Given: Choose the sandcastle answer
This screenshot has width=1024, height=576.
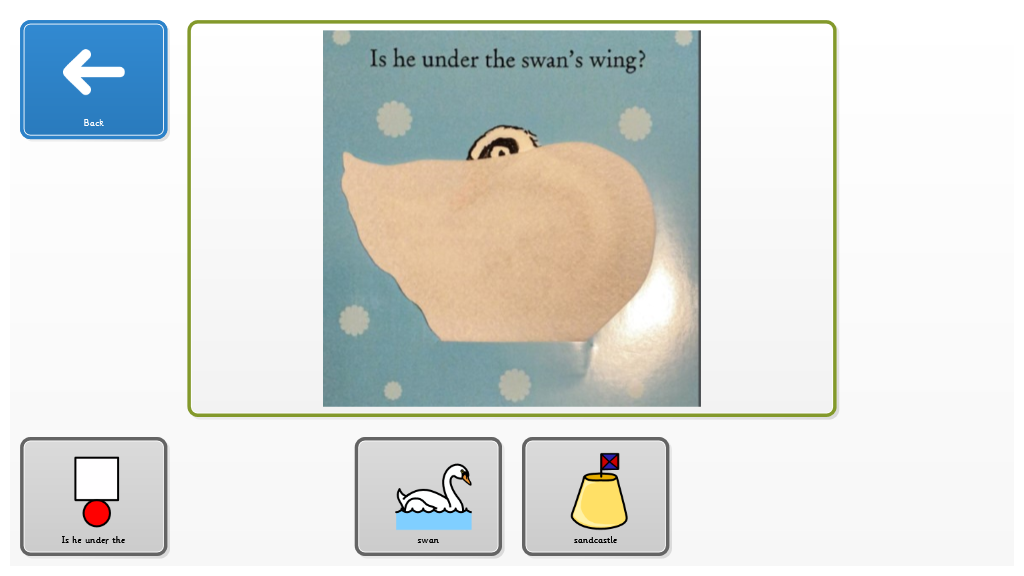Looking at the screenshot, I should [595, 496].
